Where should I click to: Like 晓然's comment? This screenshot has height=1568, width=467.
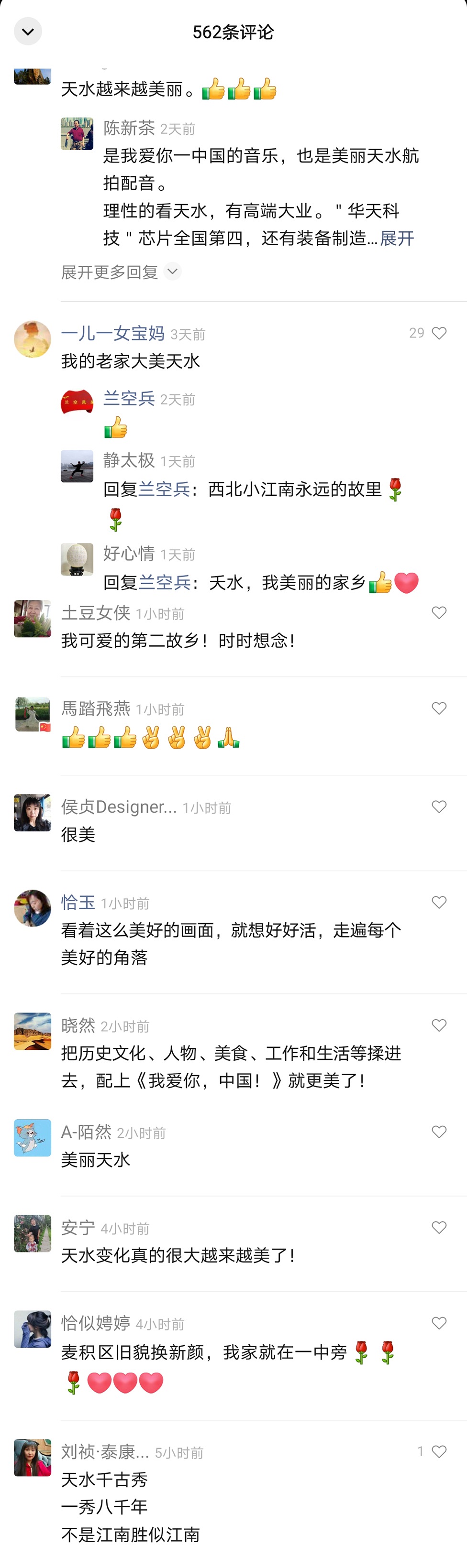pyautogui.click(x=439, y=1025)
